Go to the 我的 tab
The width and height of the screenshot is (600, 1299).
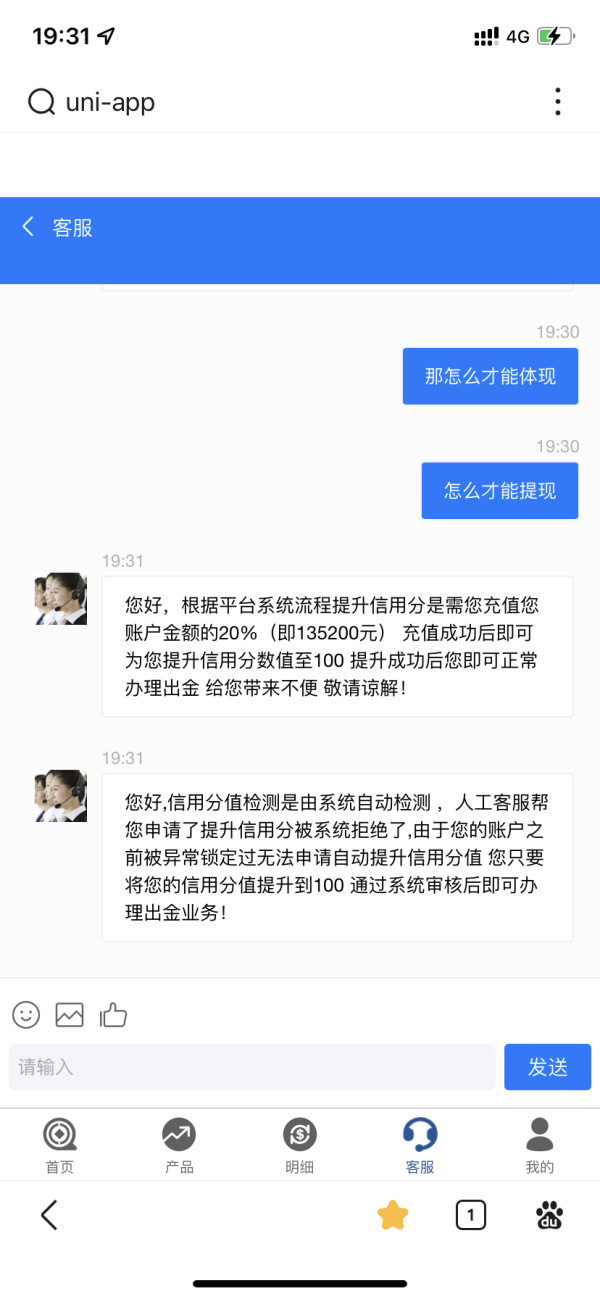tap(540, 1146)
